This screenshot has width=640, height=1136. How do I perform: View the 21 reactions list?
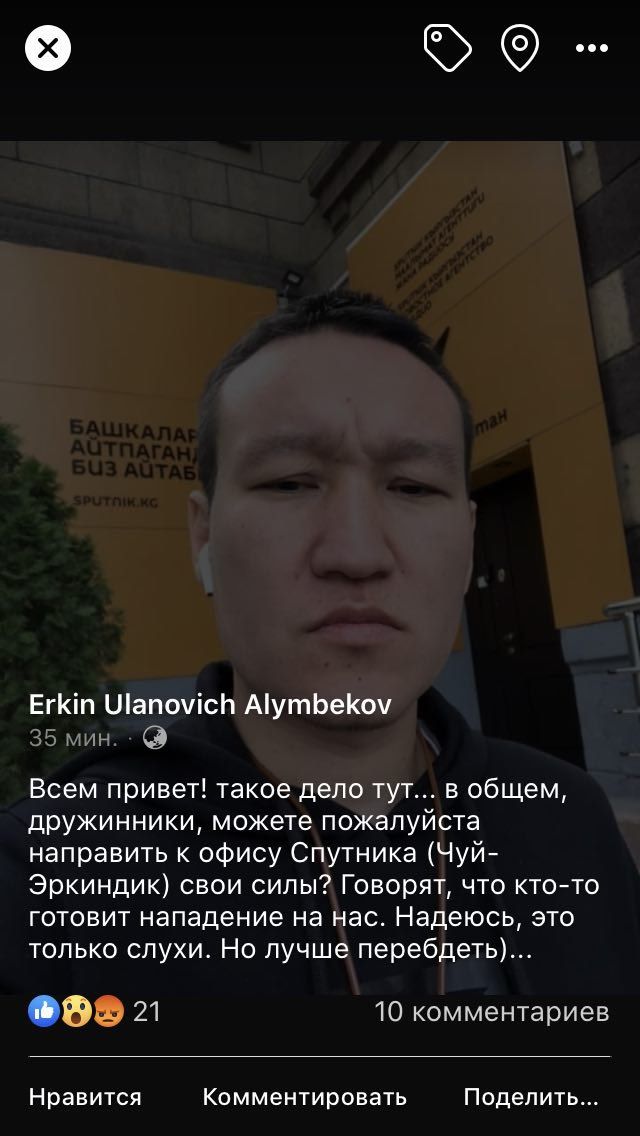95,1011
